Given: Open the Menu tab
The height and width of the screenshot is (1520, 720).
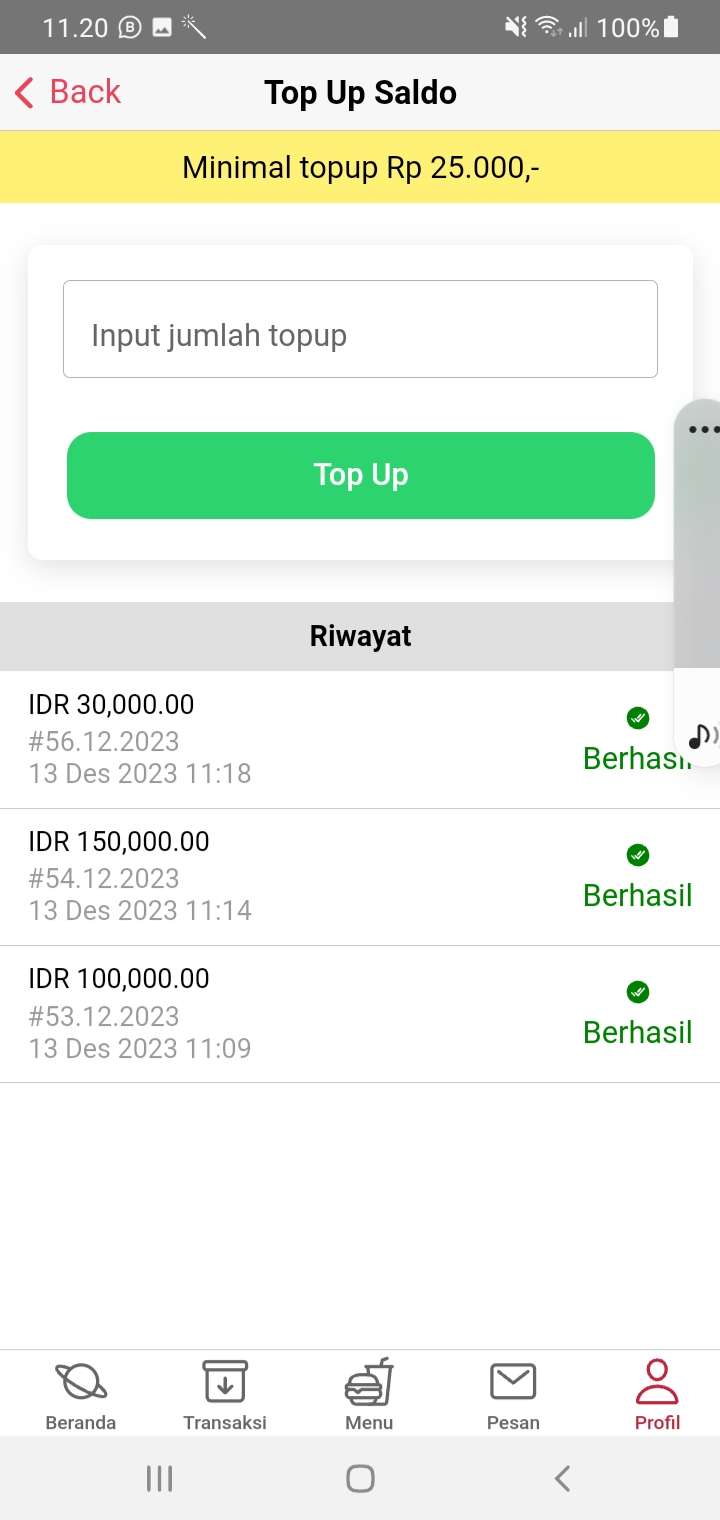Looking at the screenshot, I should click(x=369, y=1395).
